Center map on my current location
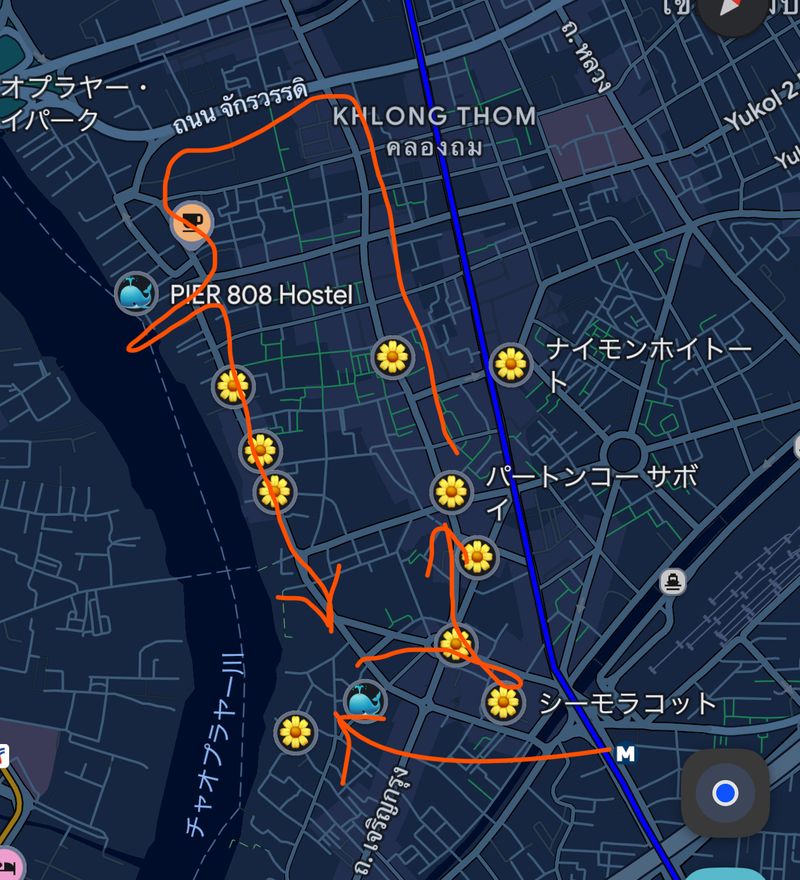Screen dimensions: 800x880 click(725, 793)
